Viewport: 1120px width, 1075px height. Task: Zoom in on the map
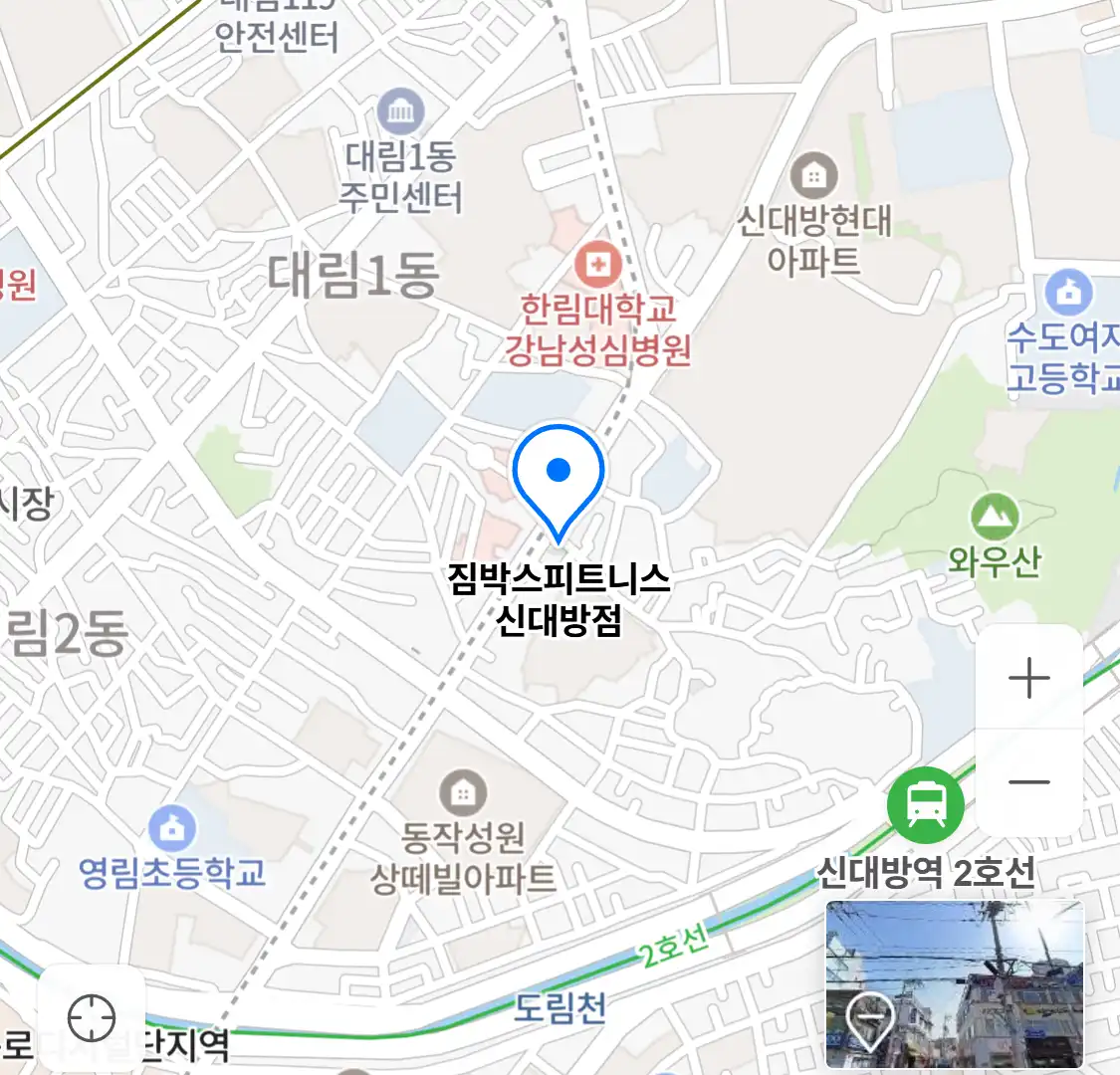[x=1028, y=679]
